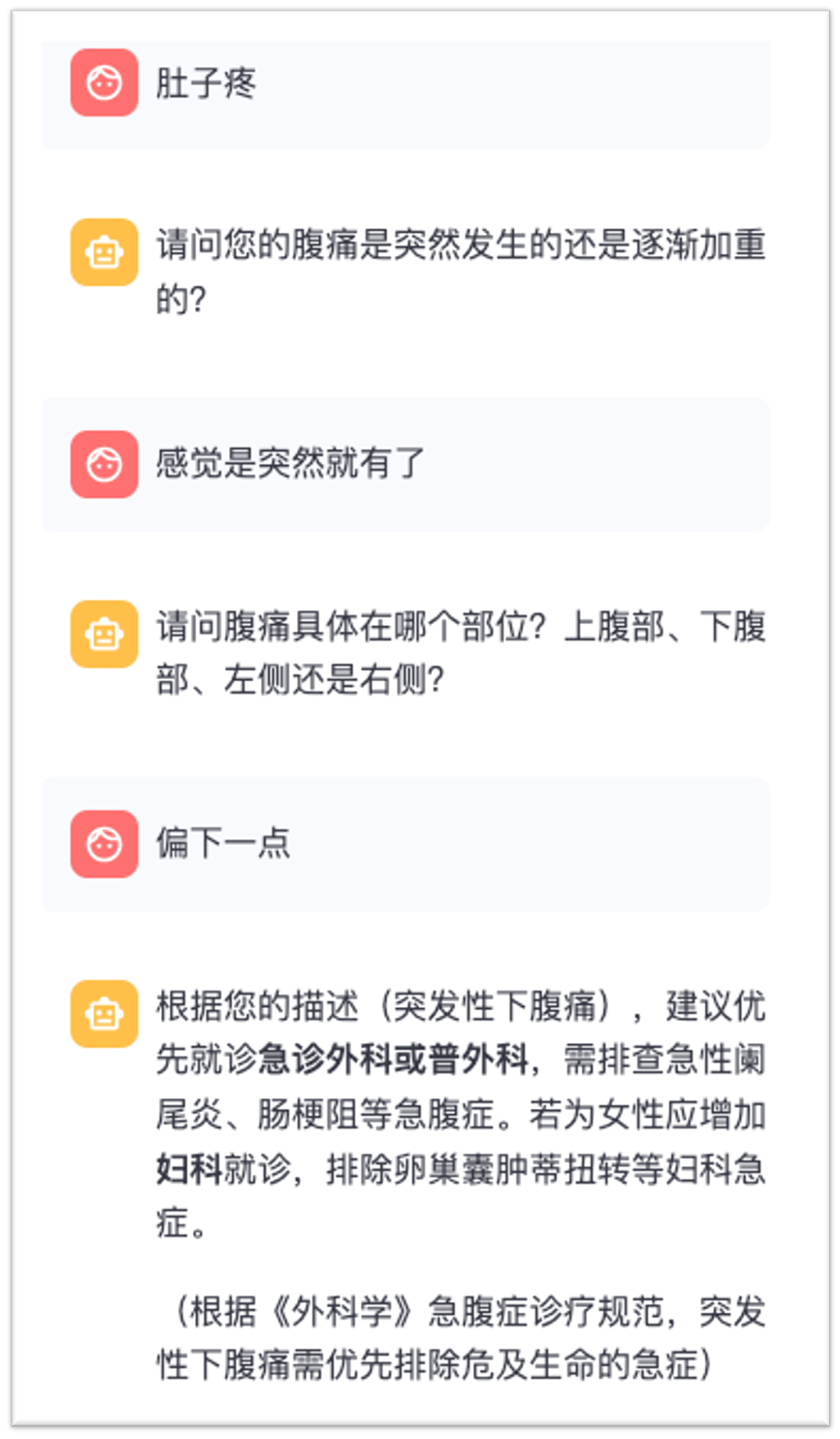Click the 感觉是突然就有了 reply bubble

388,464
